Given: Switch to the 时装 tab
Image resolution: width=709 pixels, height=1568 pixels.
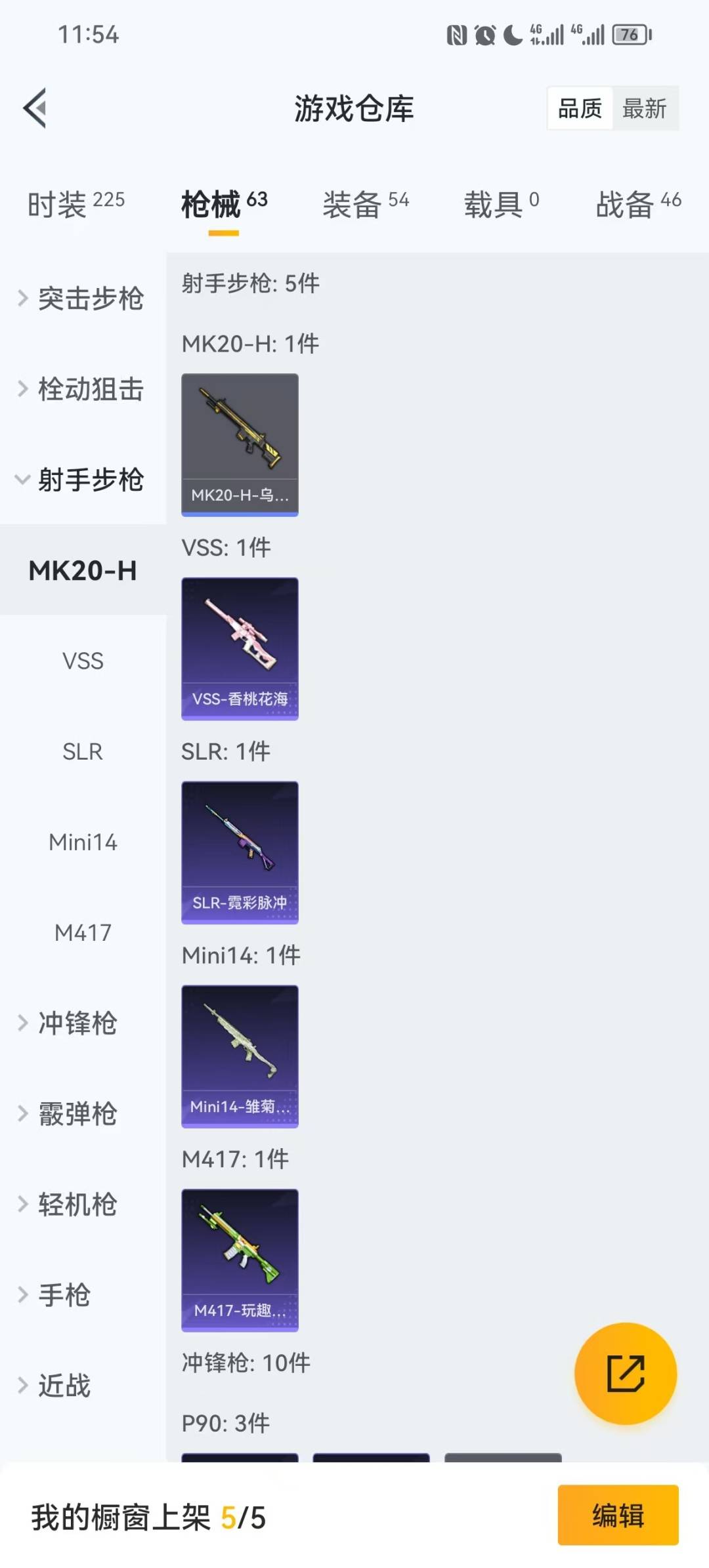Looking at the screenshot, I should pos(75,204).
